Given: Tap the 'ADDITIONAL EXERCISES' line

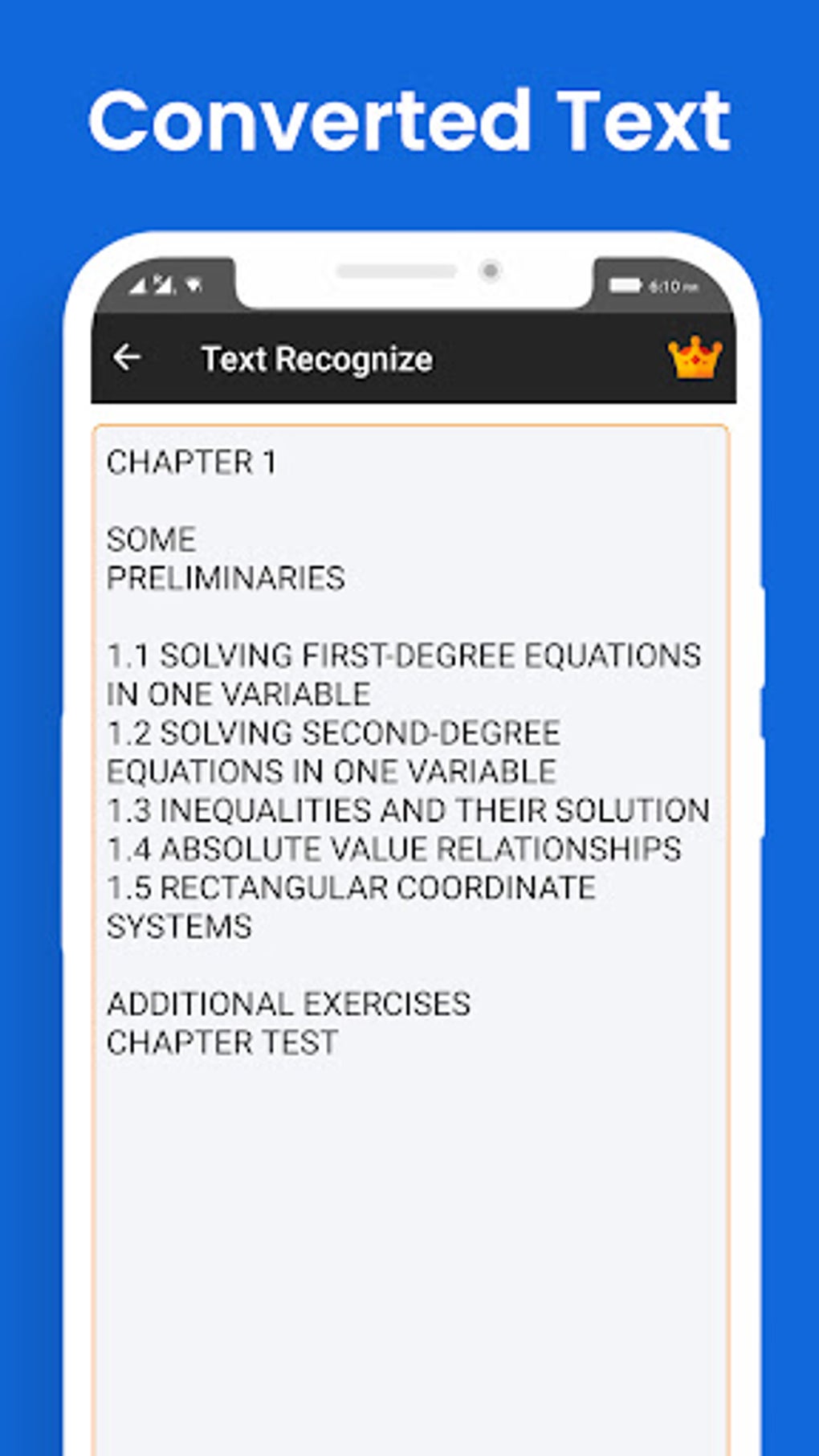Looking at the screenshot, I should [x=289, y=1002].
